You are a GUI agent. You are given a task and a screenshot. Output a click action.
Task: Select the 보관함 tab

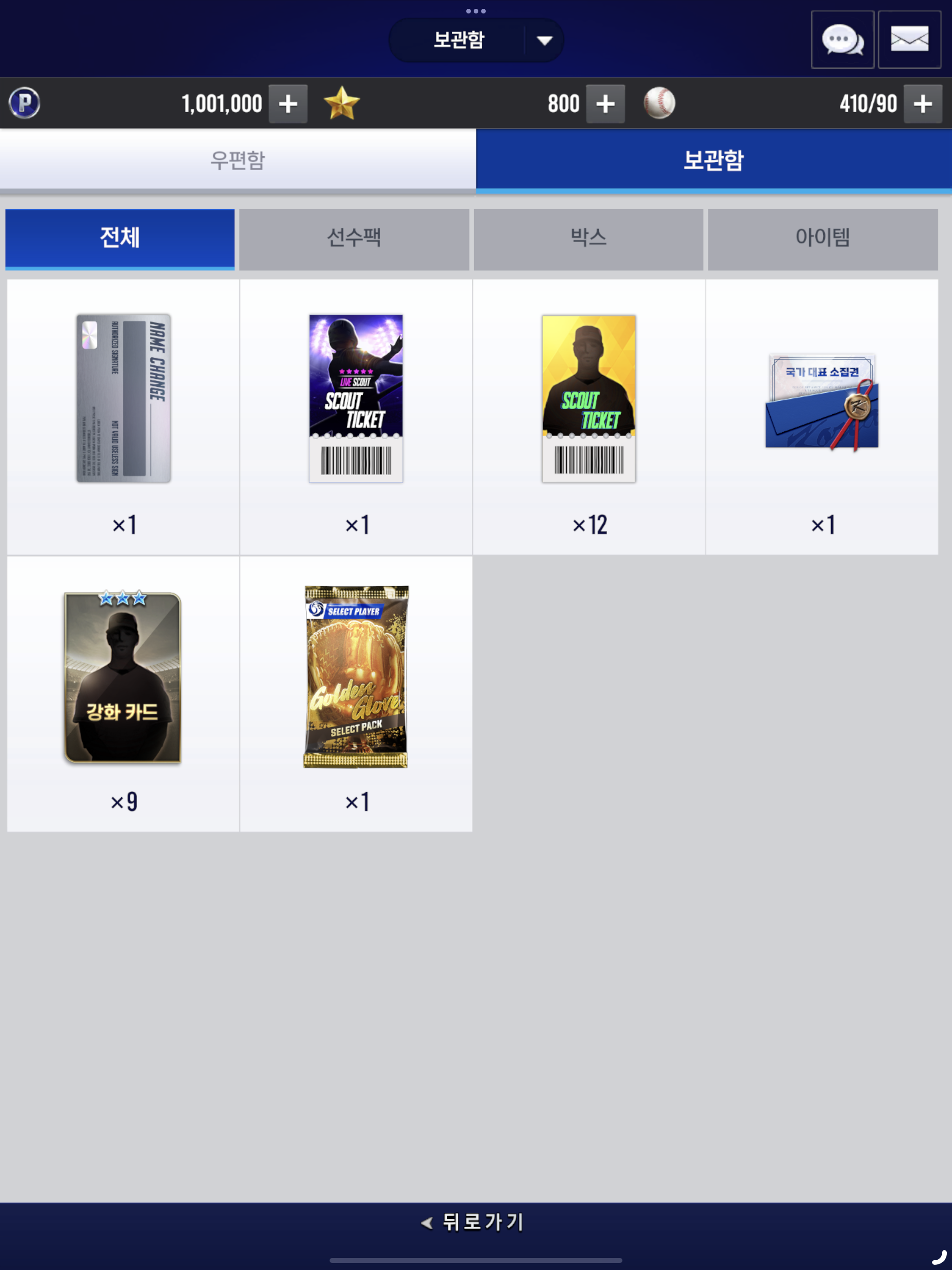point(713,159)
